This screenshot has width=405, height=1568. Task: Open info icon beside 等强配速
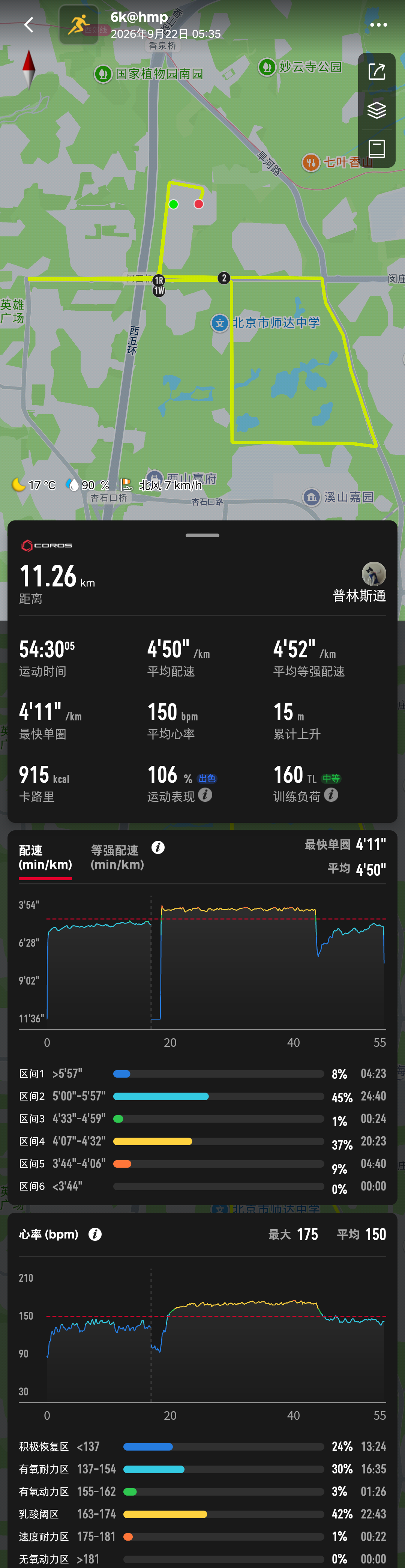[158, 847]
